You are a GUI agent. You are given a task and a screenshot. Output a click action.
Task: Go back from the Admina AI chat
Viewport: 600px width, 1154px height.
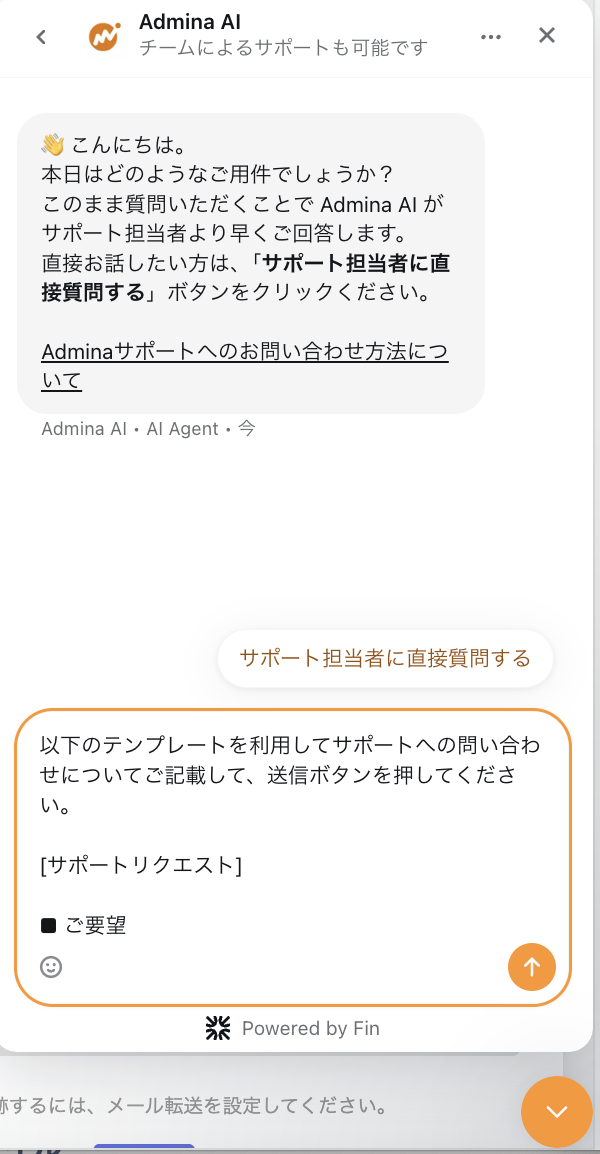click(41, 37)
